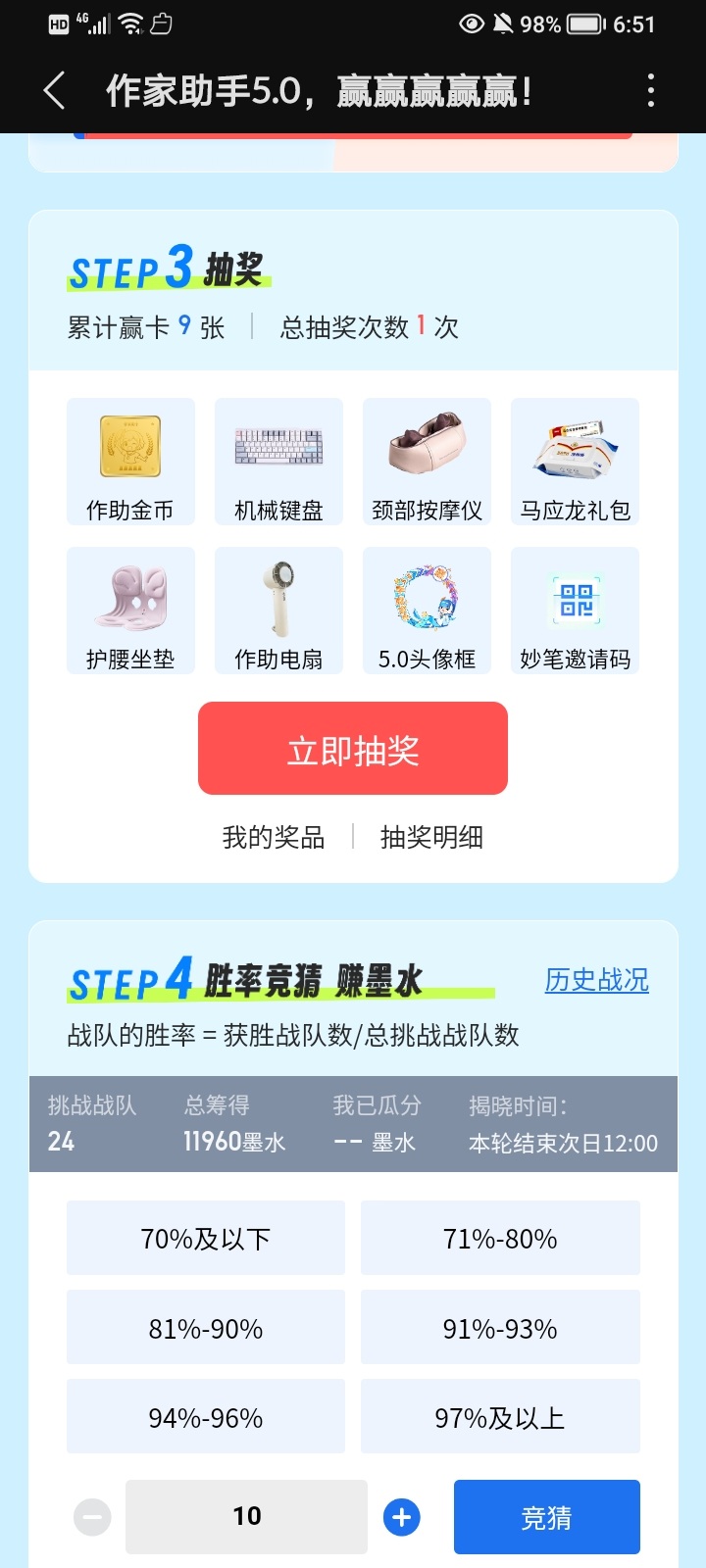This screenshot has height=1568, width=706.
Task: Choose the 94%-96% win-rate option
Action: coord(206,1417)
